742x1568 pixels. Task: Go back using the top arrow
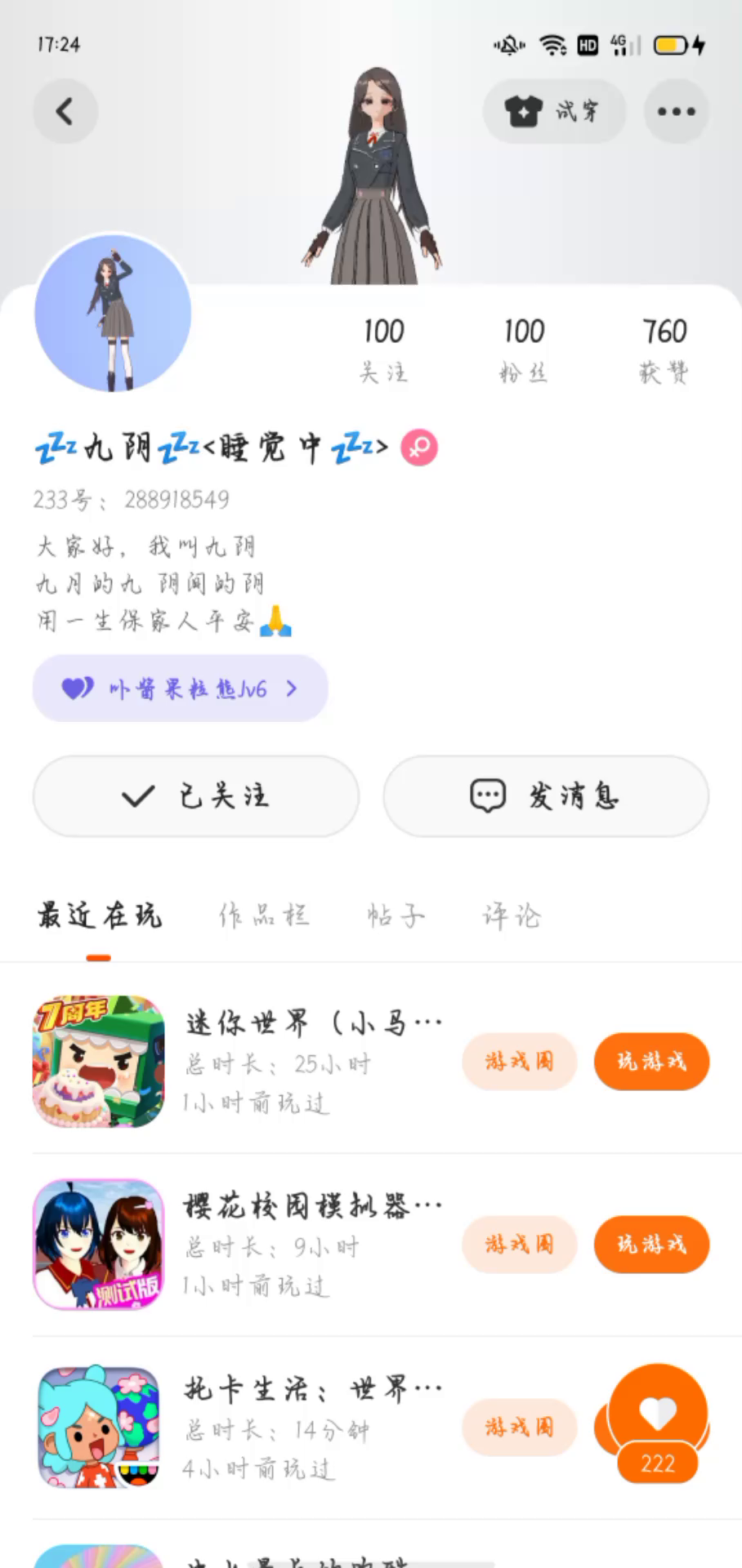(65, 111)
